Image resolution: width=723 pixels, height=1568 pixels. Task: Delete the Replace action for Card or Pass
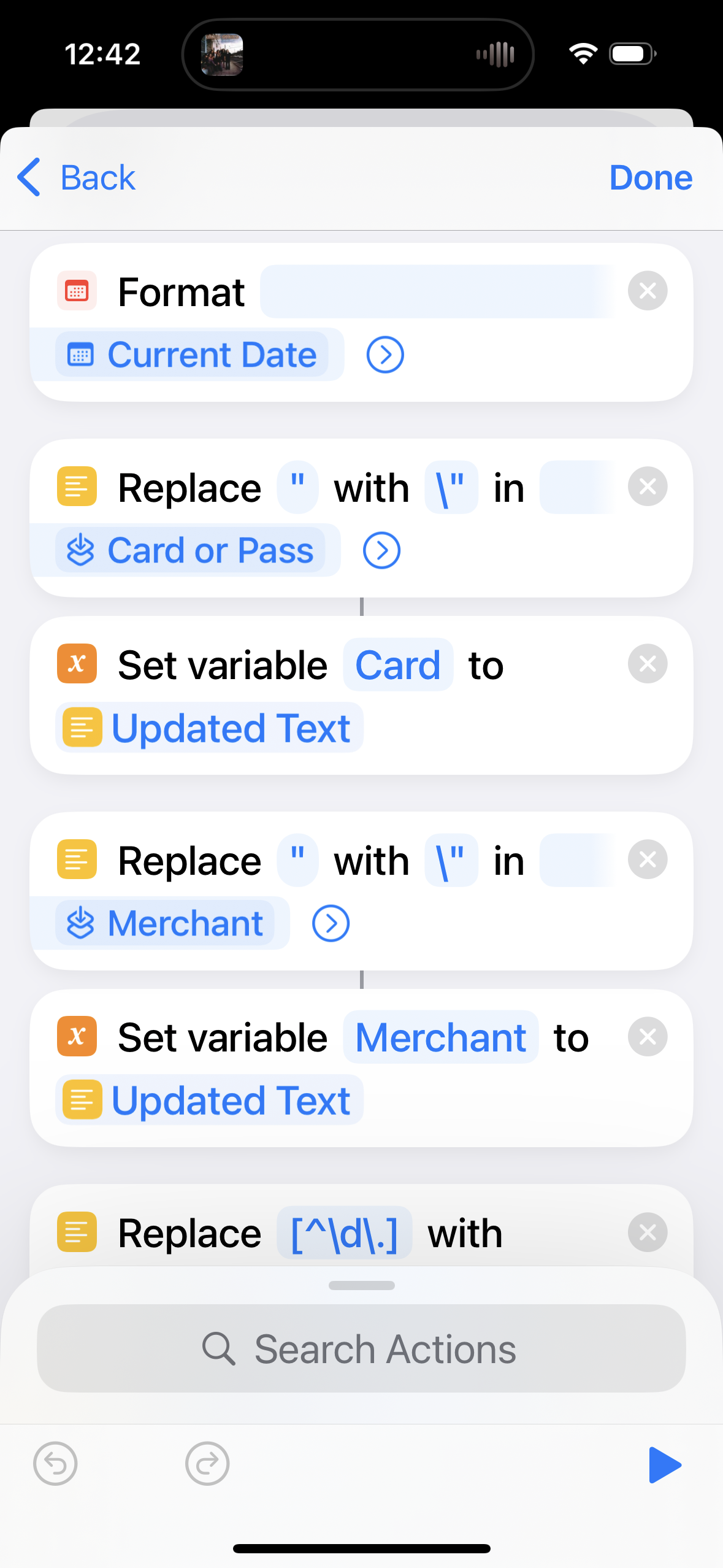(x=647, y=486)
